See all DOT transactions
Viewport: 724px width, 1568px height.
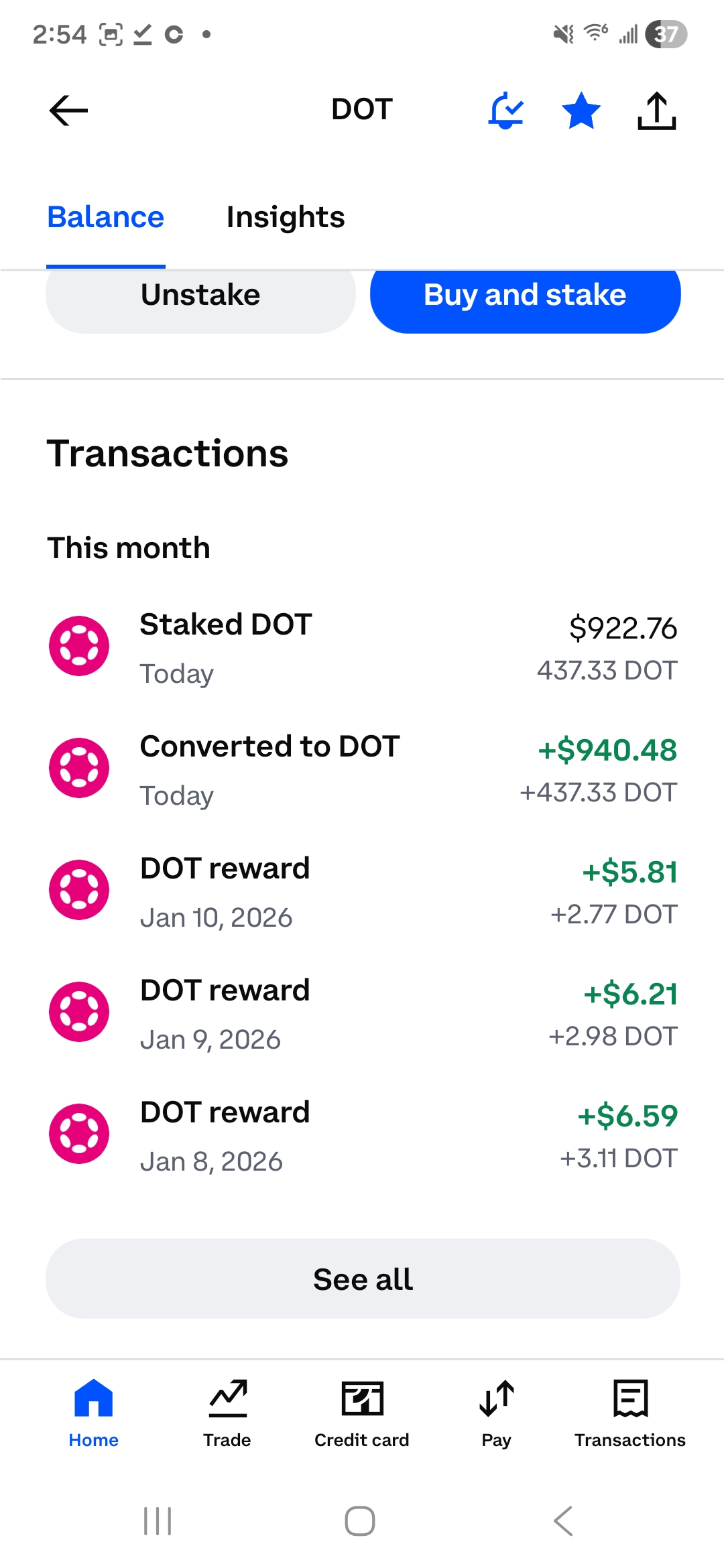coord(362,1279)
